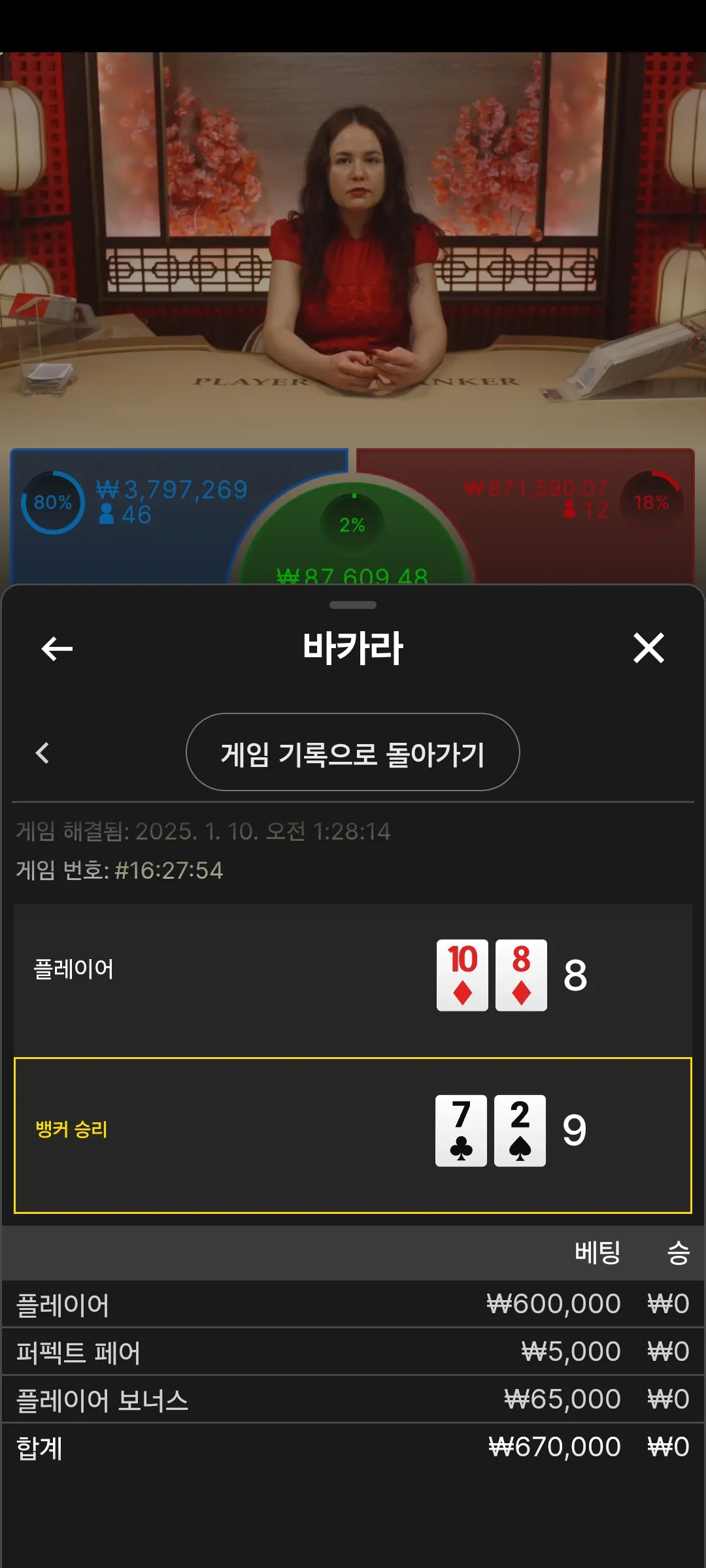Close the 바카라 history panel

[x=648, y=648]
